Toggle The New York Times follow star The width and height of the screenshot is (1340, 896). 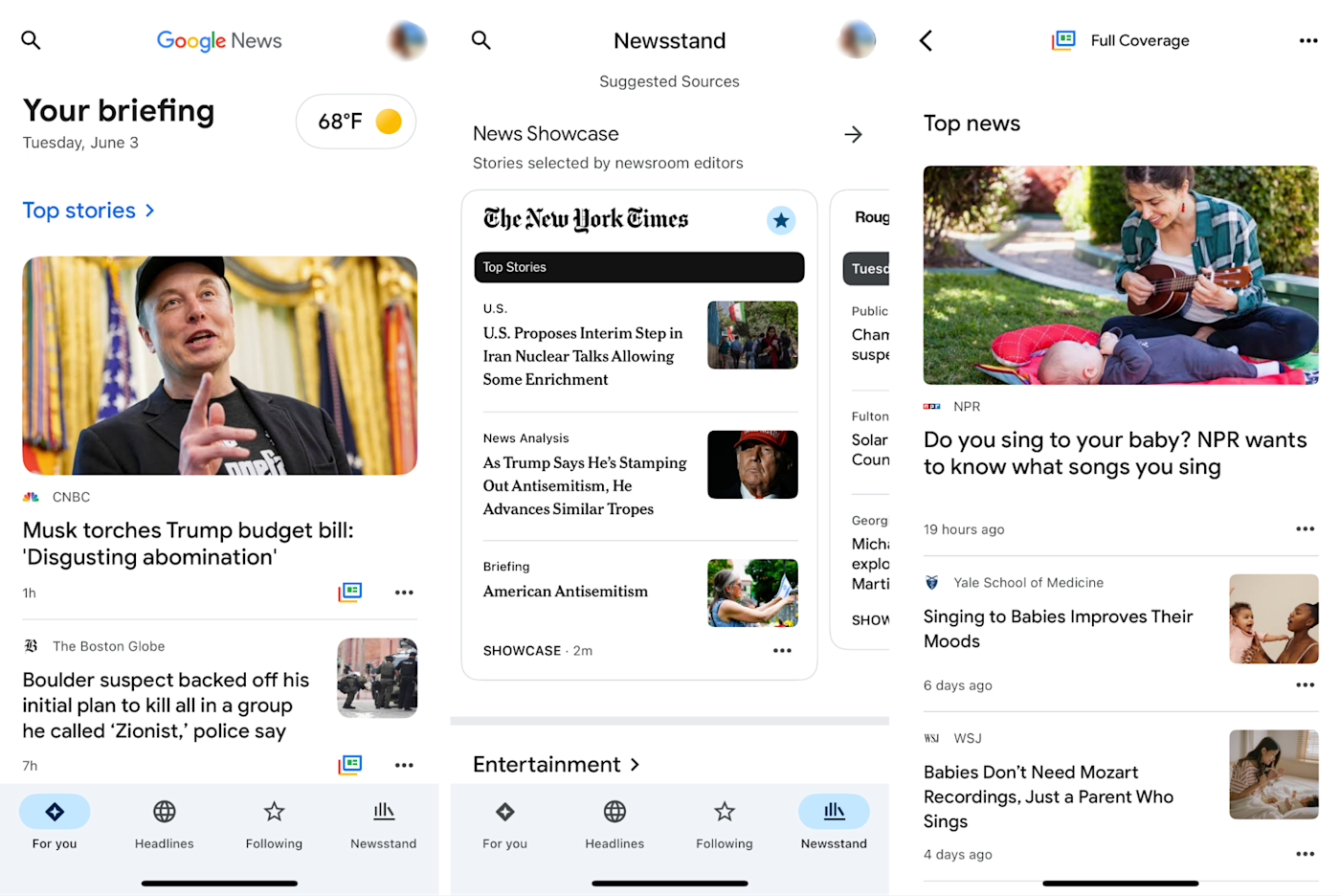tap(781, 221)
